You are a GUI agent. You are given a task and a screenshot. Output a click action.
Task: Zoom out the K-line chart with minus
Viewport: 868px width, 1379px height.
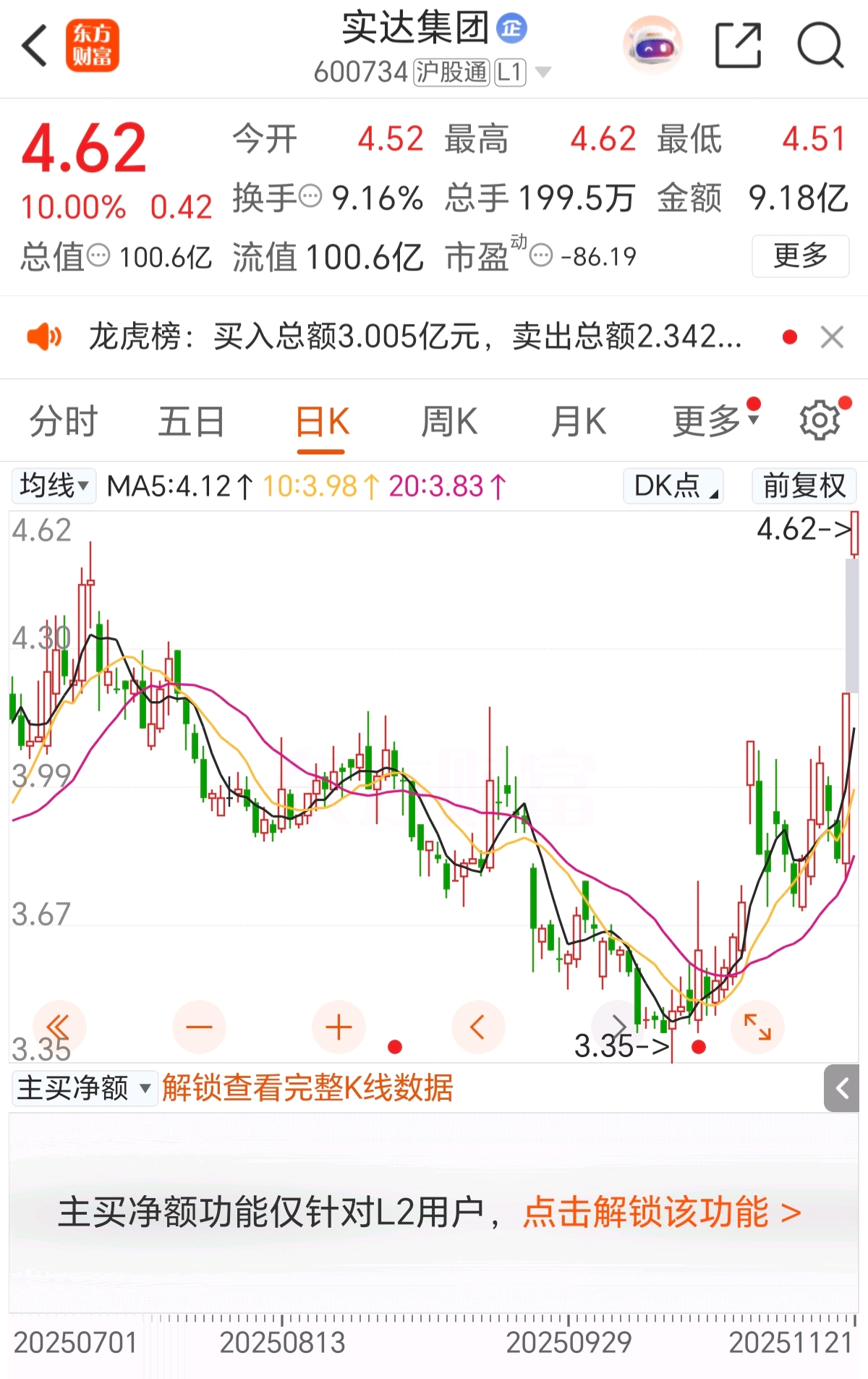199,1027
